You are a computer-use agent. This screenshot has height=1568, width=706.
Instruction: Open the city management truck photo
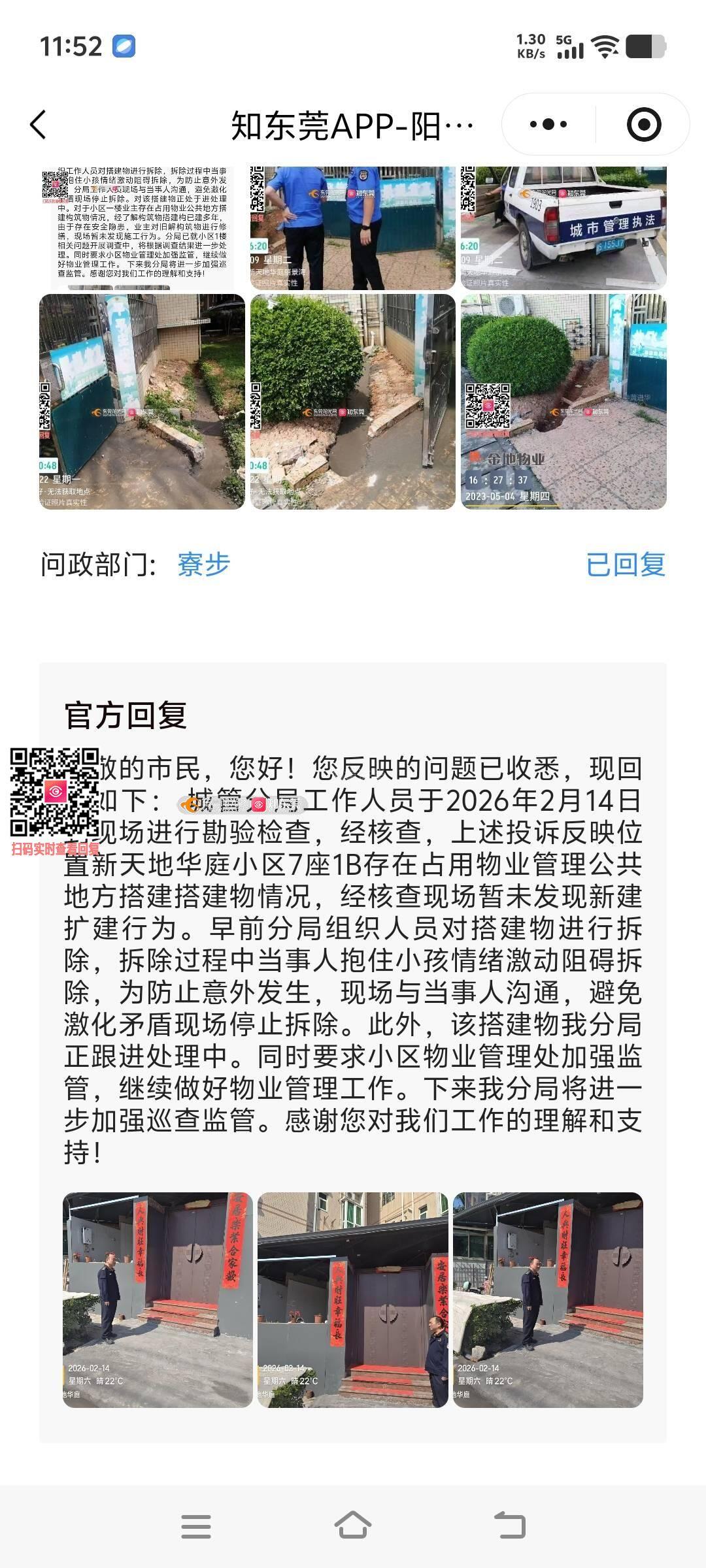[x=563, y=227]
